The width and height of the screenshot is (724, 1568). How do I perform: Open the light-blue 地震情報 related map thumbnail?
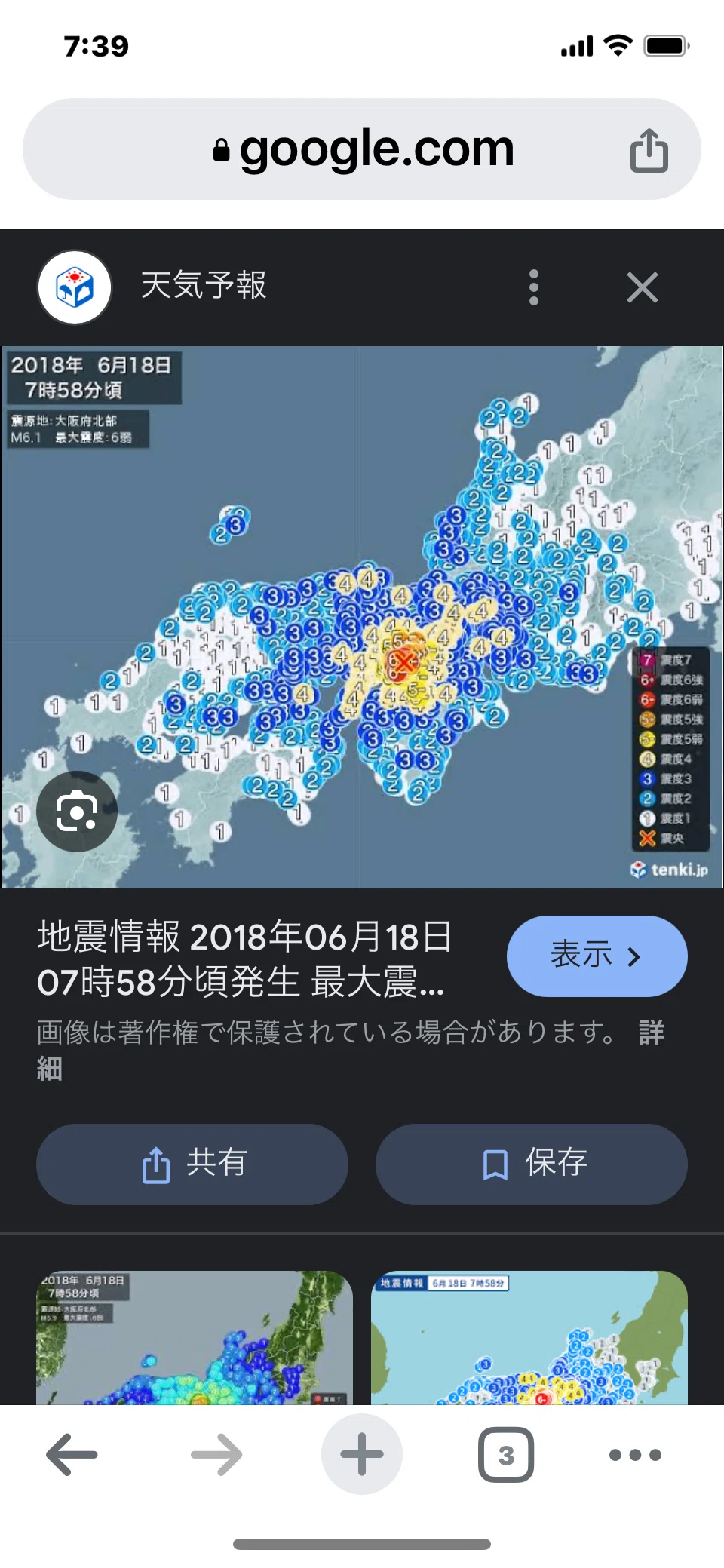coord(529,1337)
